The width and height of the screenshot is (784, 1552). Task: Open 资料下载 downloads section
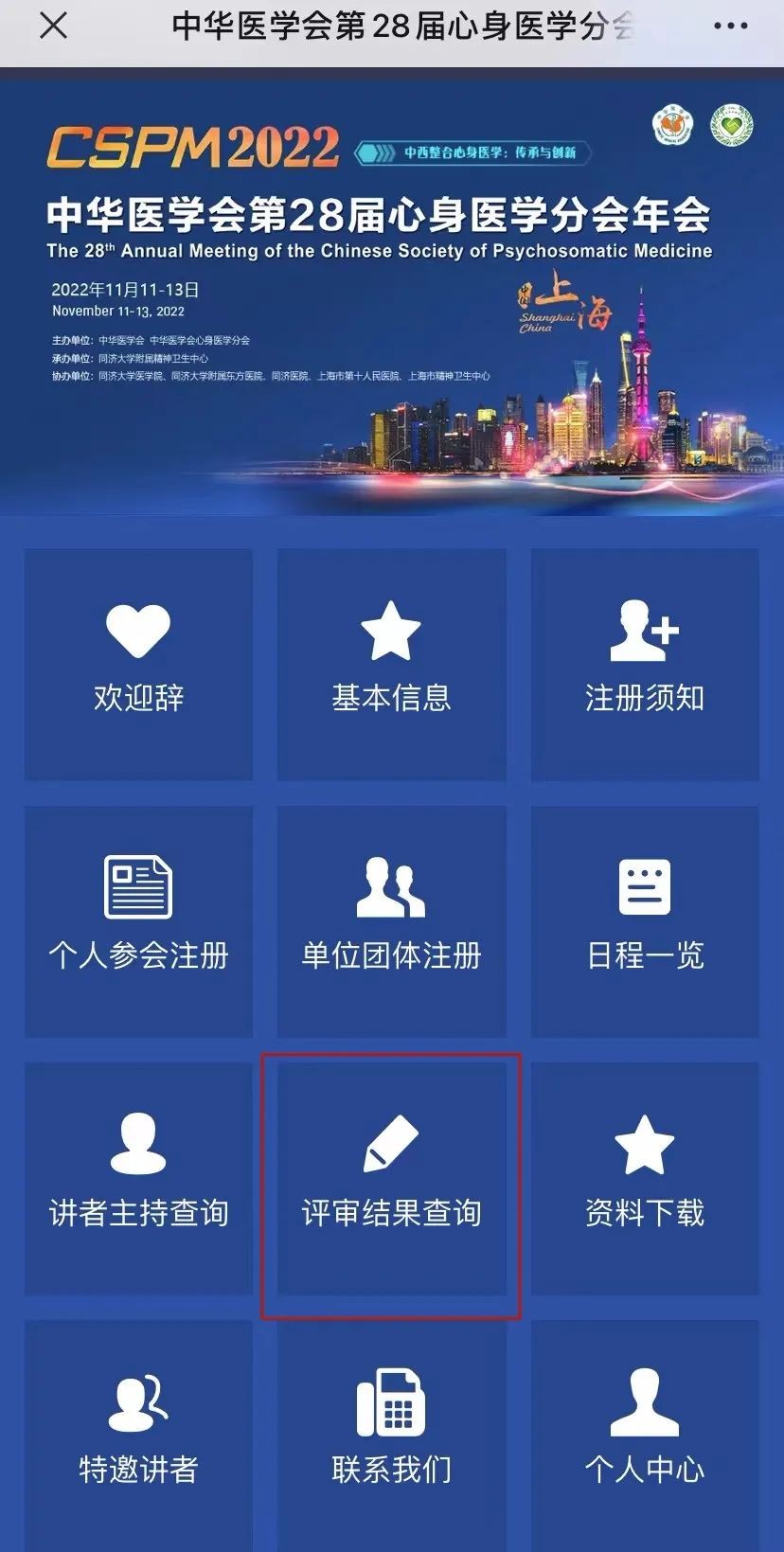tap(645, 1179)
